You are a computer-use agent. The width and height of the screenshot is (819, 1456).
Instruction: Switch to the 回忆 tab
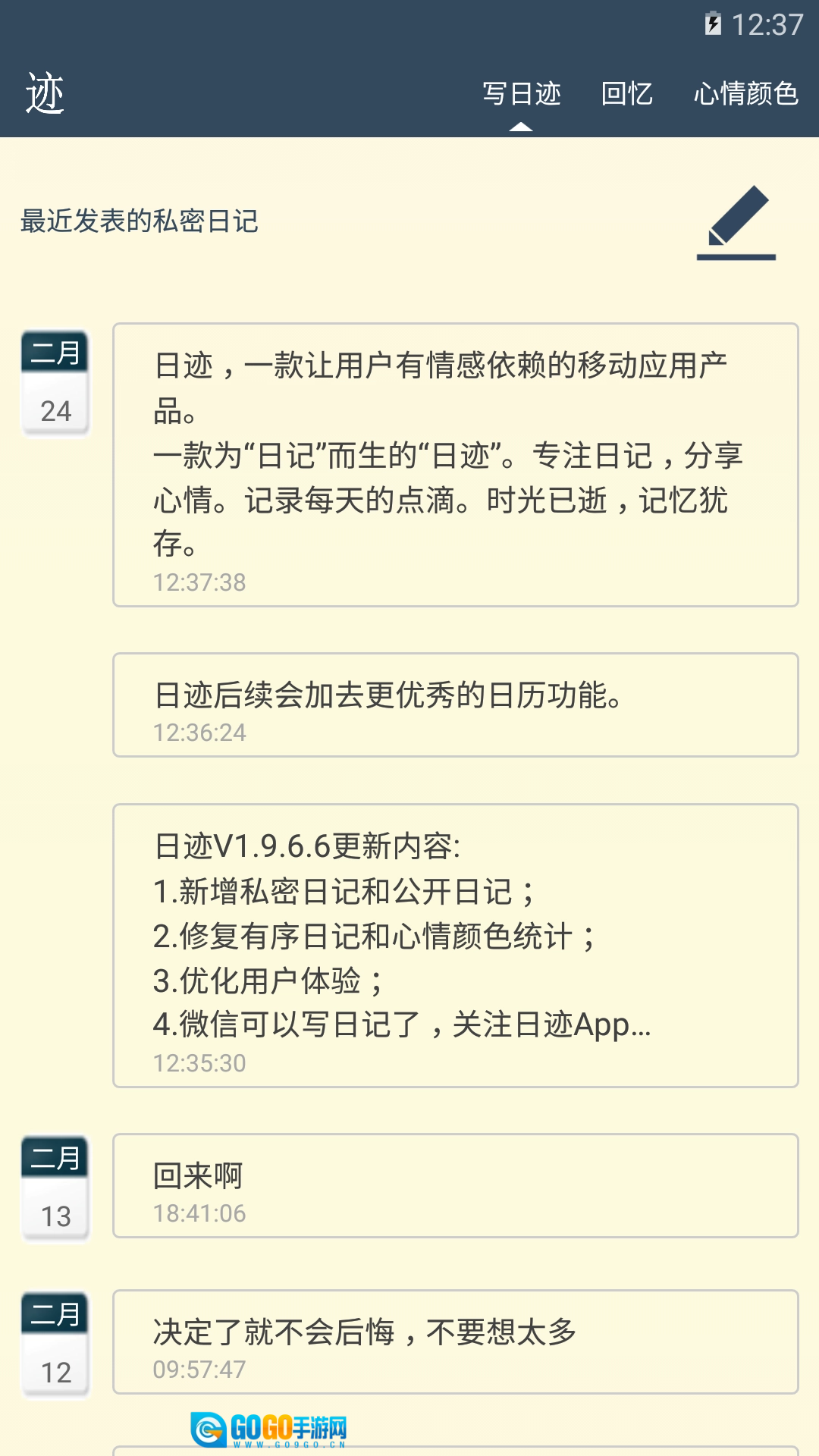tap(626, 94)
